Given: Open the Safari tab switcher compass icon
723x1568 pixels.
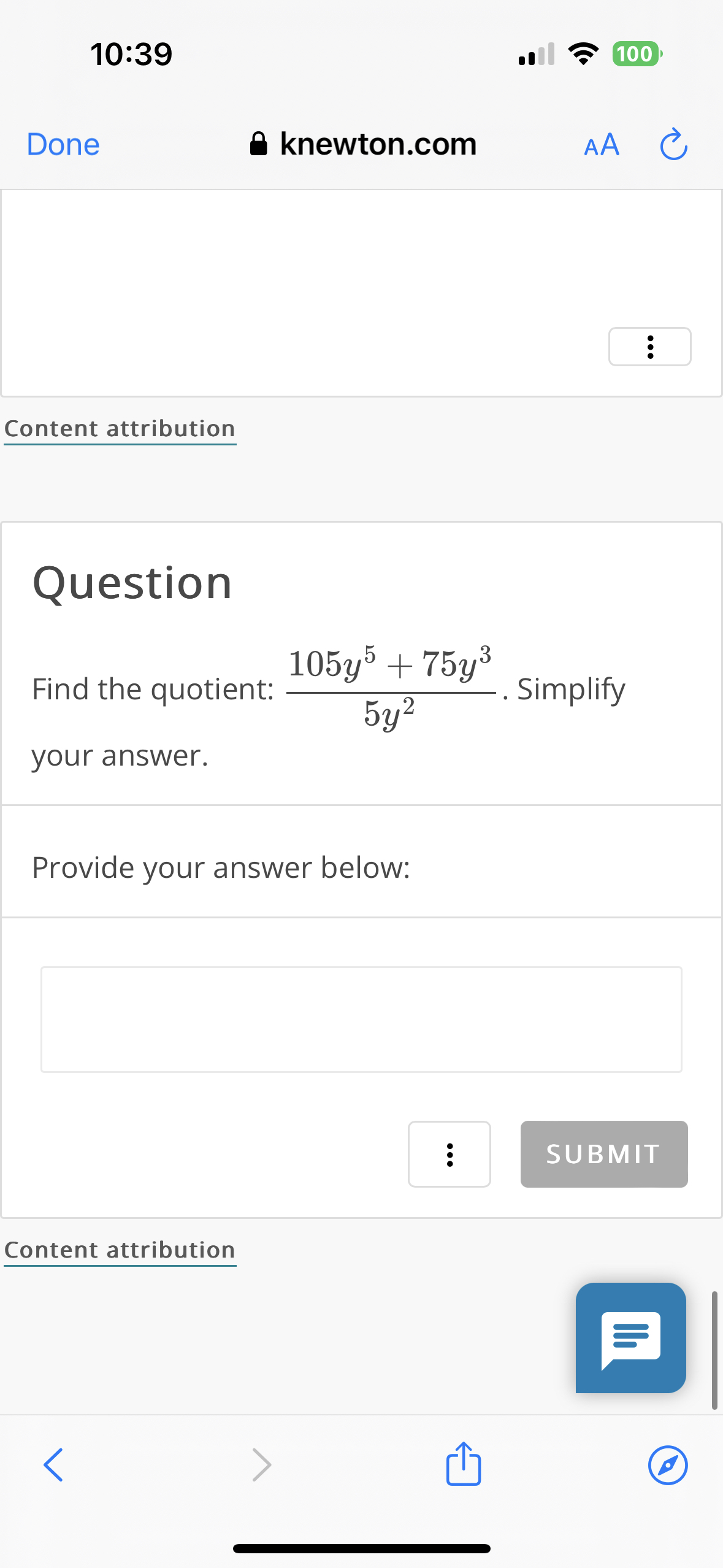Looking at the screenshot, I should coord(668,1465).
